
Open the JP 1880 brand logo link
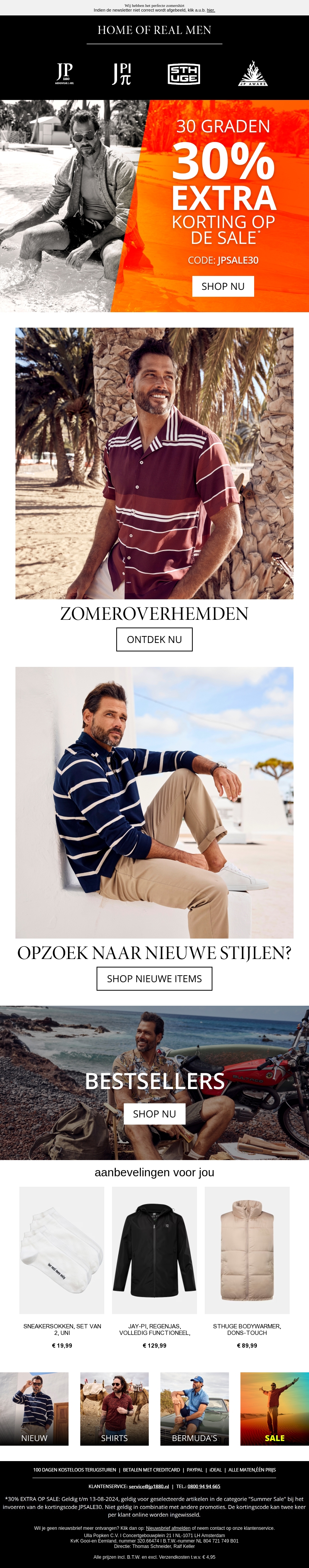[x=64, y=74]
